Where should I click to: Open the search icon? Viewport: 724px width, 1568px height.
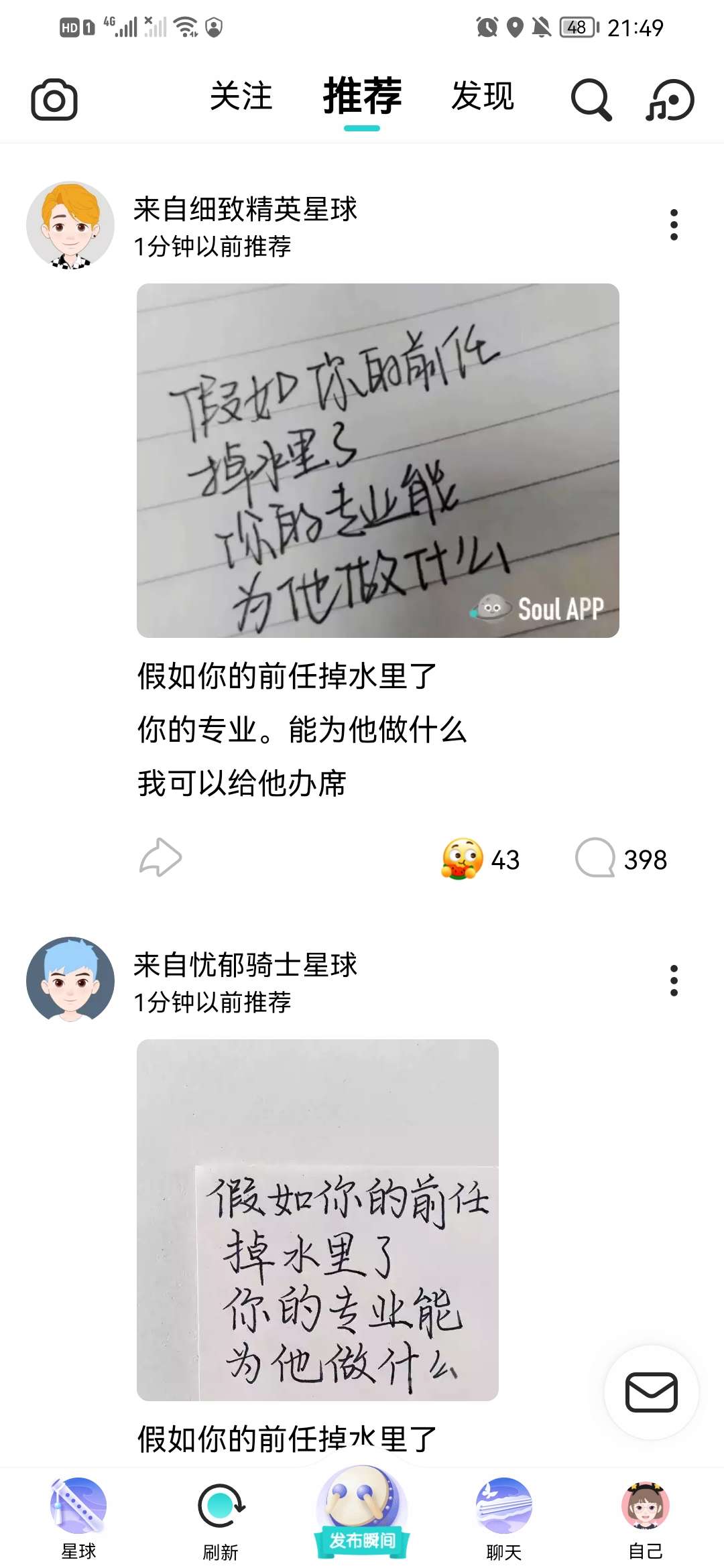591,100
